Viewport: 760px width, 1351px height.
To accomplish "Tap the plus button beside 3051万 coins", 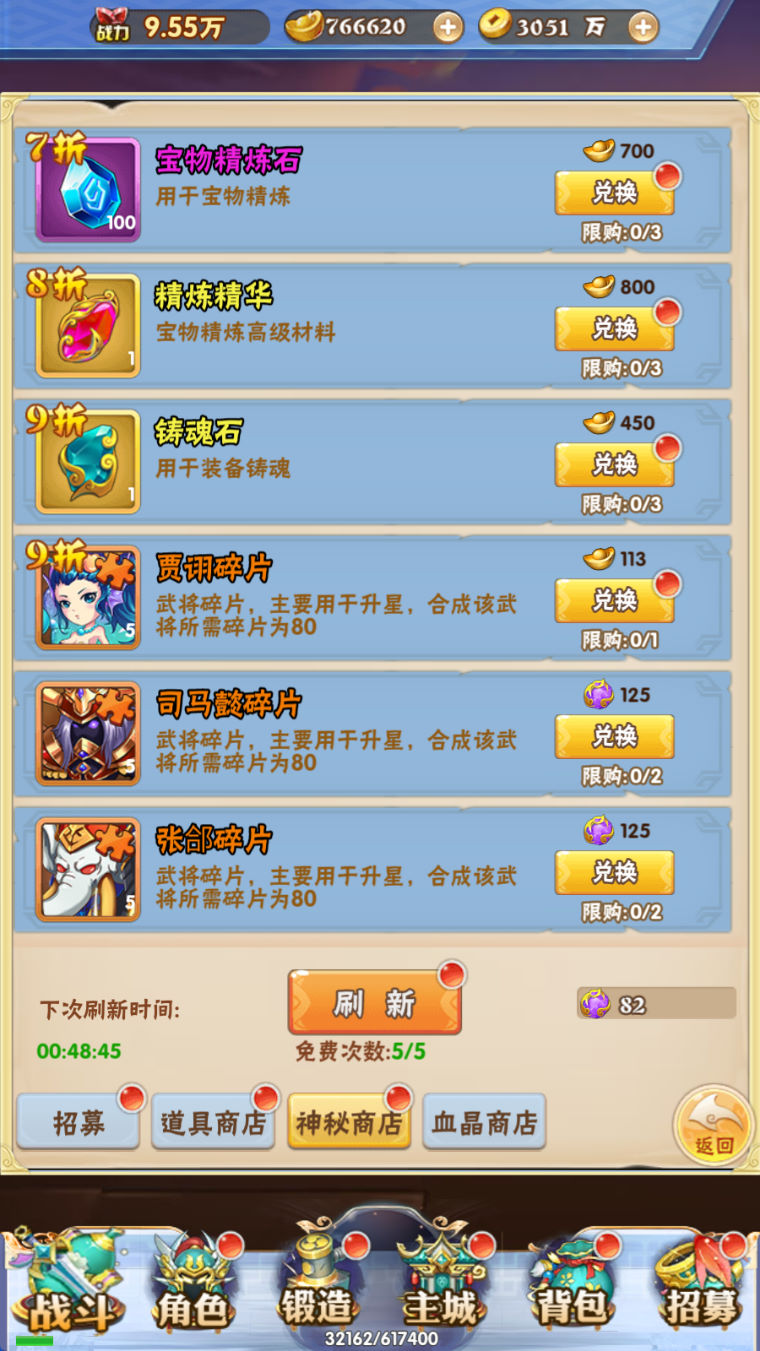I will 643,27.
